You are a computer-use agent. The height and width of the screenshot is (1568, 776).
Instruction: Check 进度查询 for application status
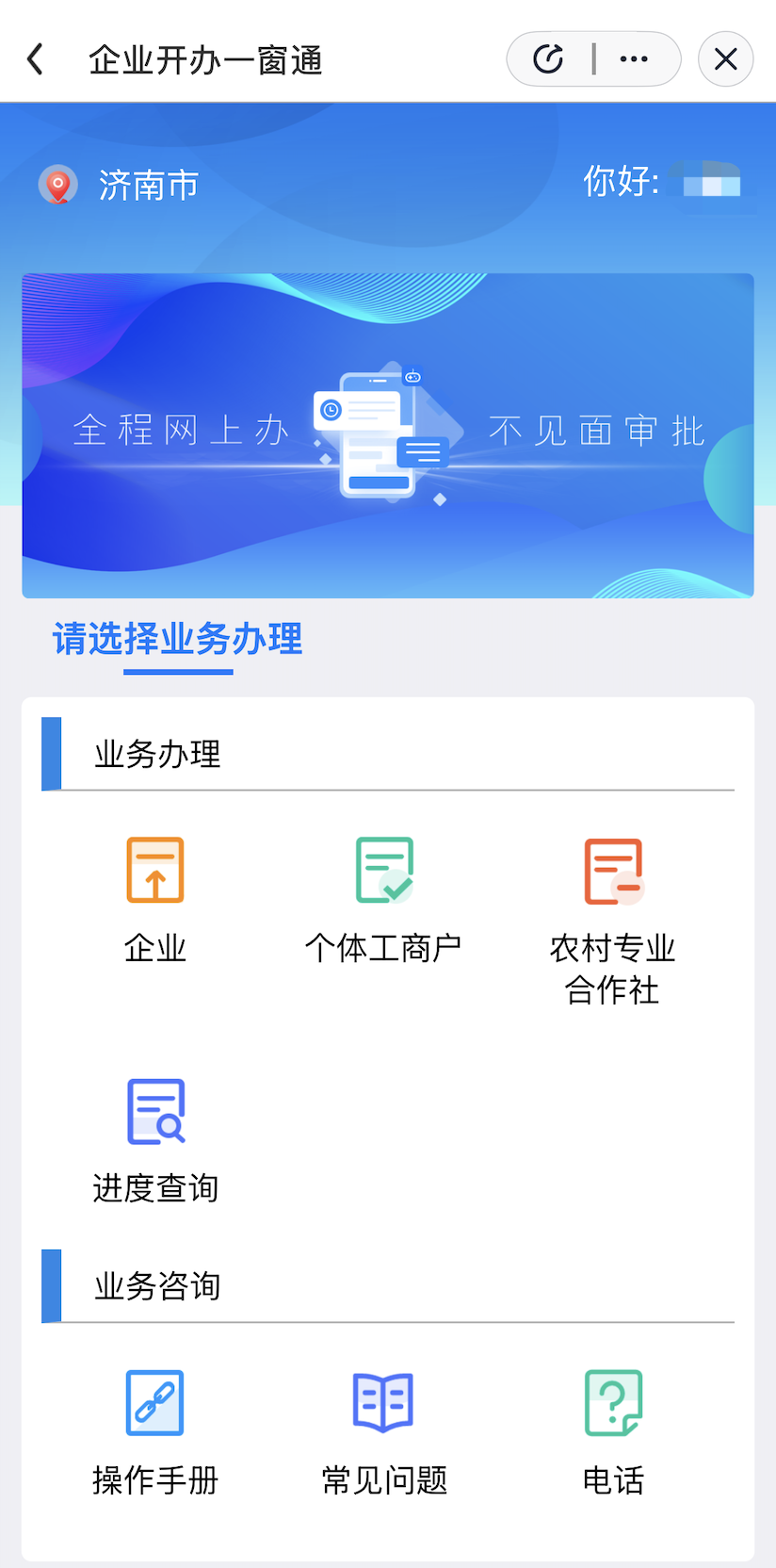155,1140
